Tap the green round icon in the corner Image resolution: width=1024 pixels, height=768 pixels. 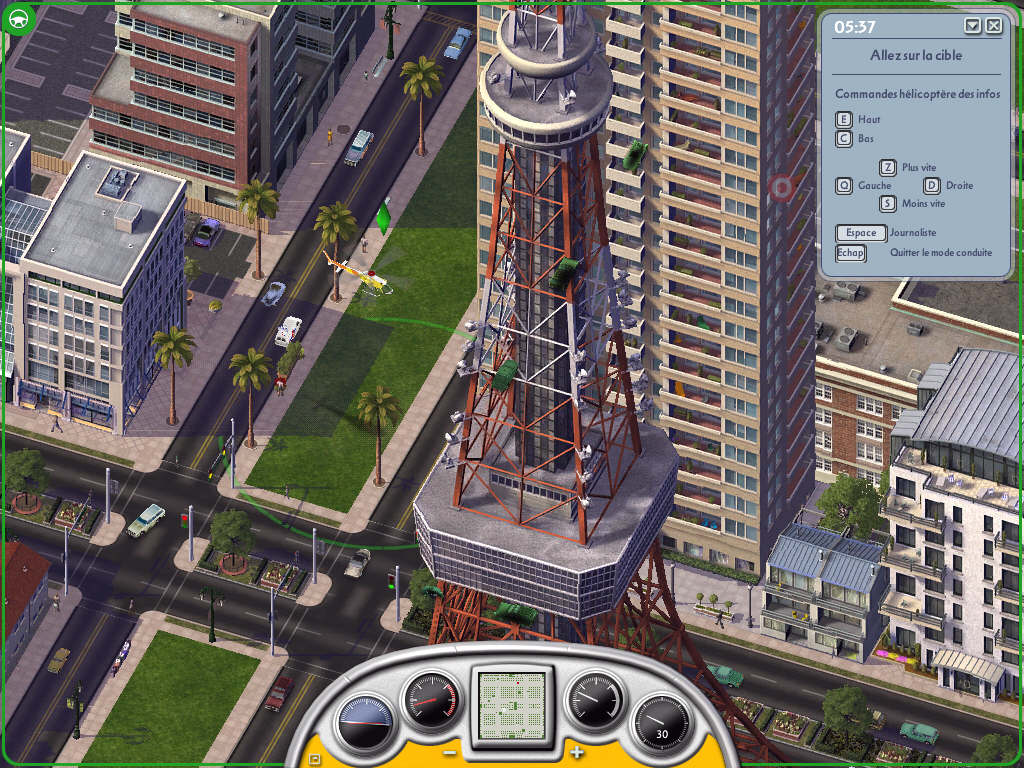(19, 18)
